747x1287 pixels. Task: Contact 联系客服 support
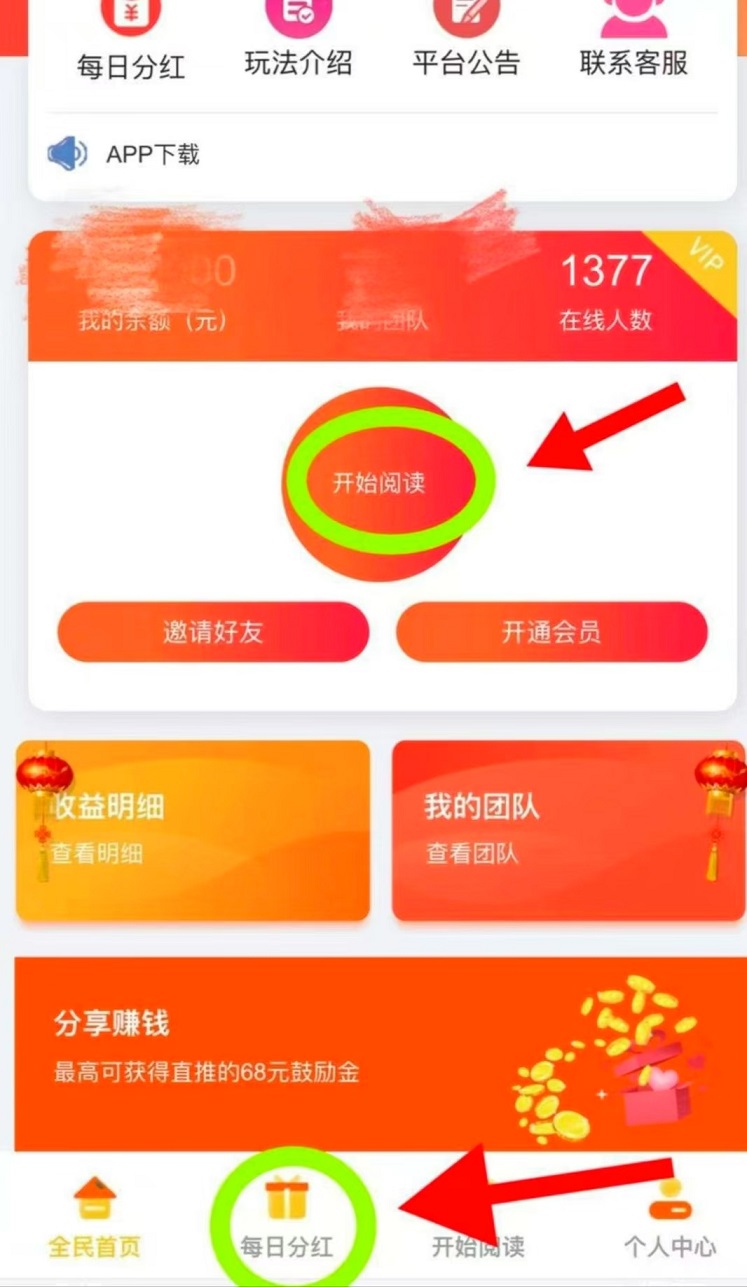click(x=634, y=38)
